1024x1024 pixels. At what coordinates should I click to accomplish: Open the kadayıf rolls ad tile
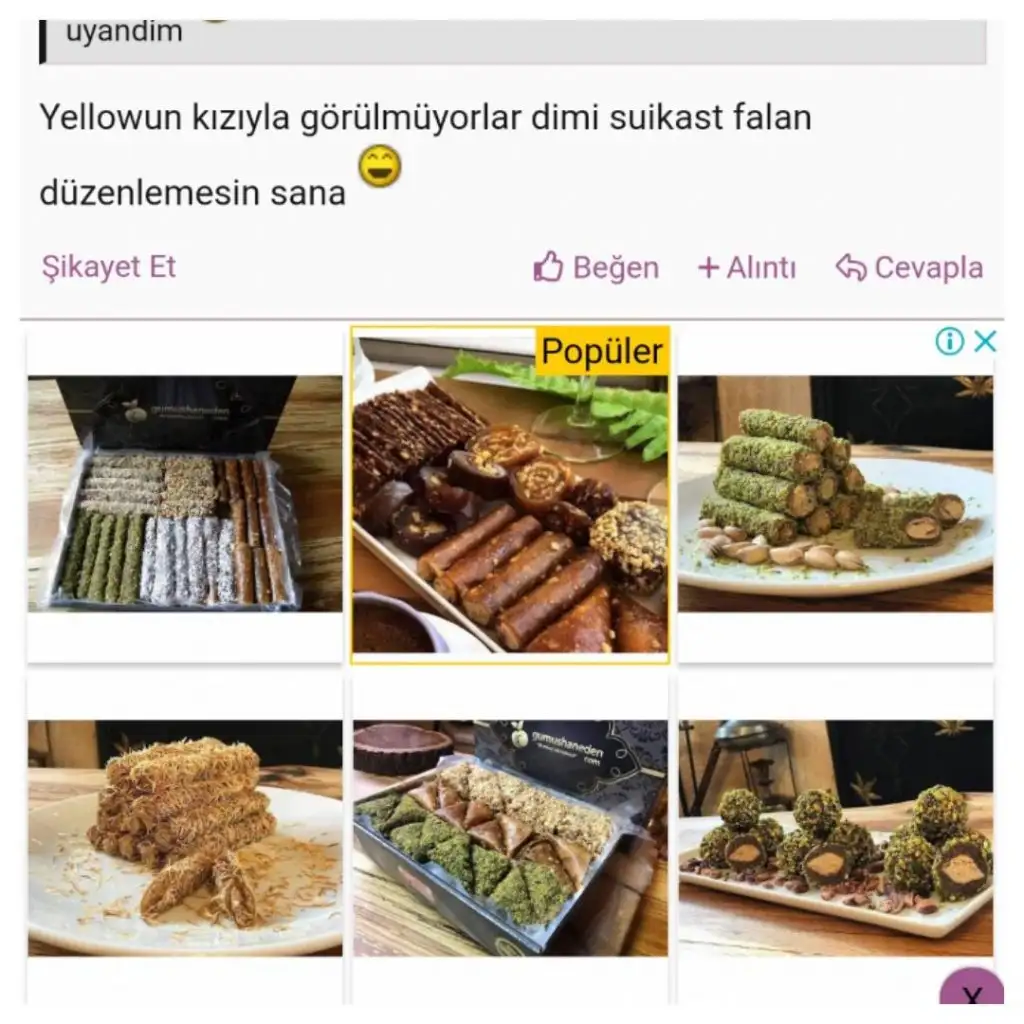coord(184,838)
